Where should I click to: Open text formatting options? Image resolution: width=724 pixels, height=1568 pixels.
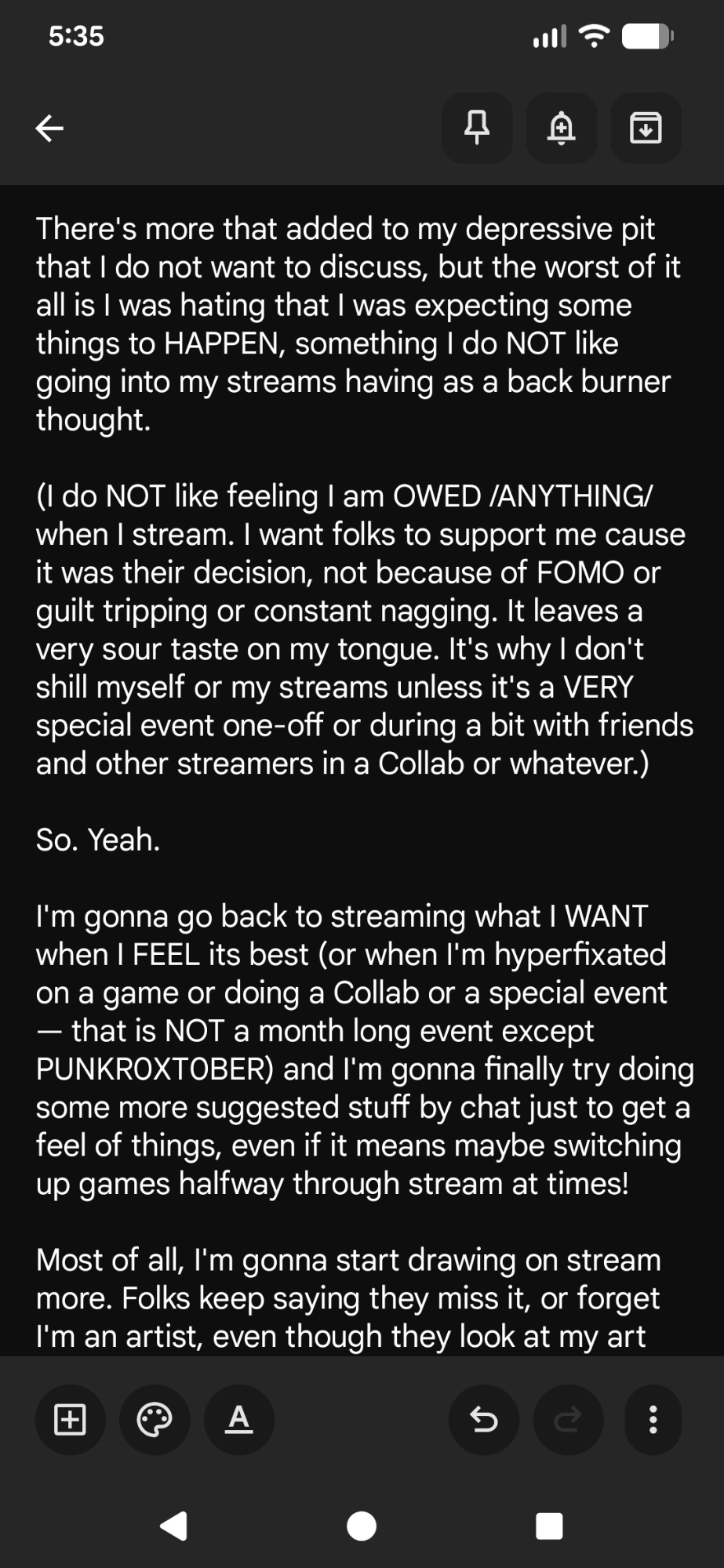[239, 1420]
